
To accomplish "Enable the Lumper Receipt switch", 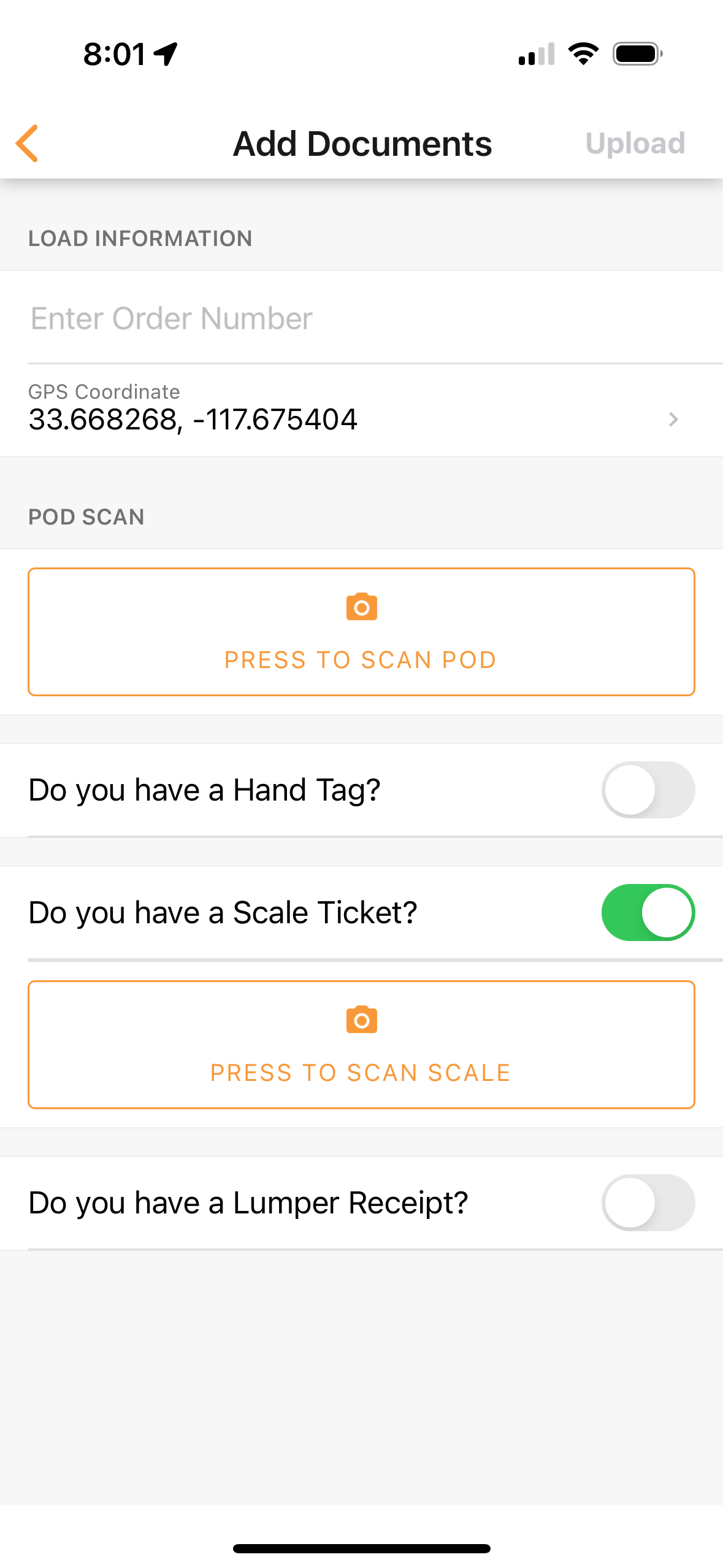I will pos(648,1202).
